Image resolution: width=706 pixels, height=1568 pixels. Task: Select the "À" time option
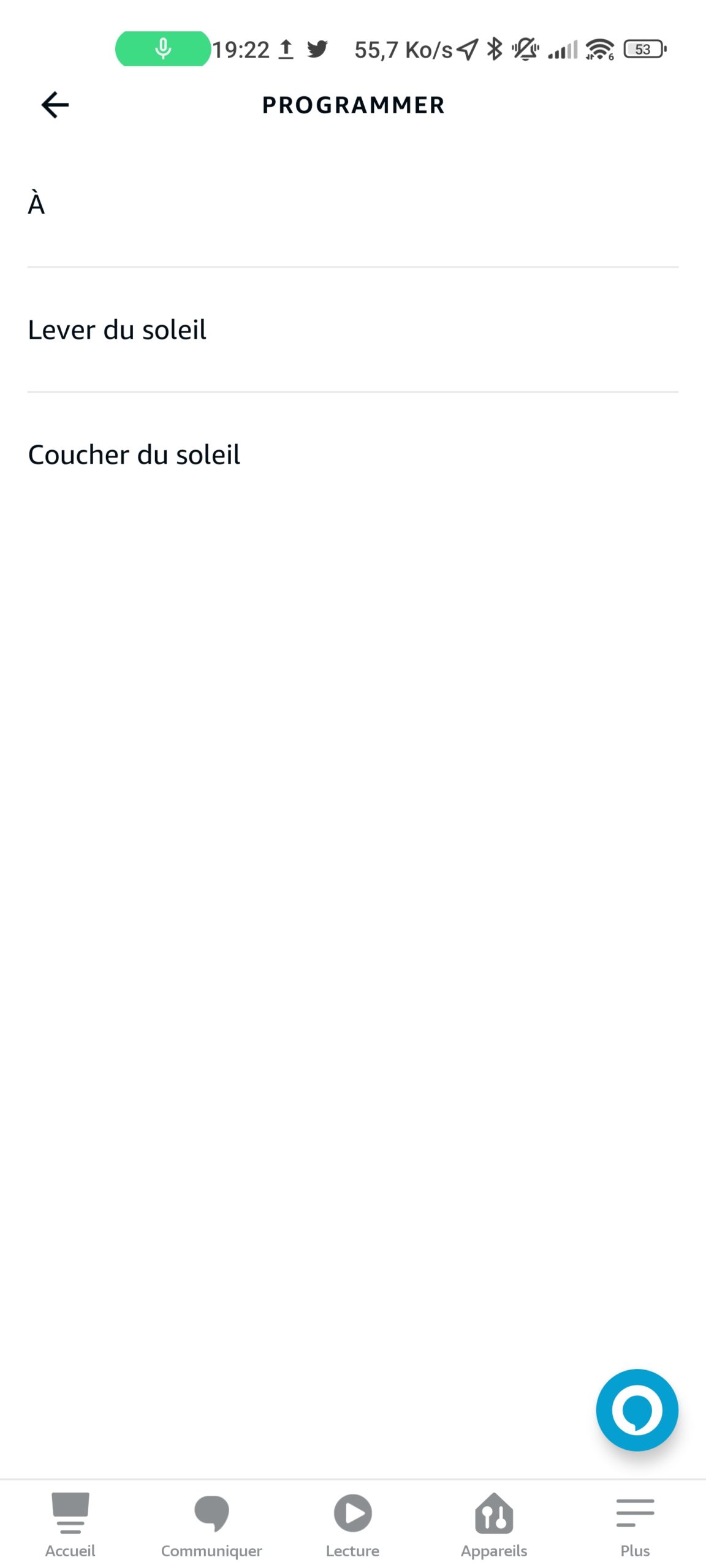pyautogui.click(x=353, y=204)
